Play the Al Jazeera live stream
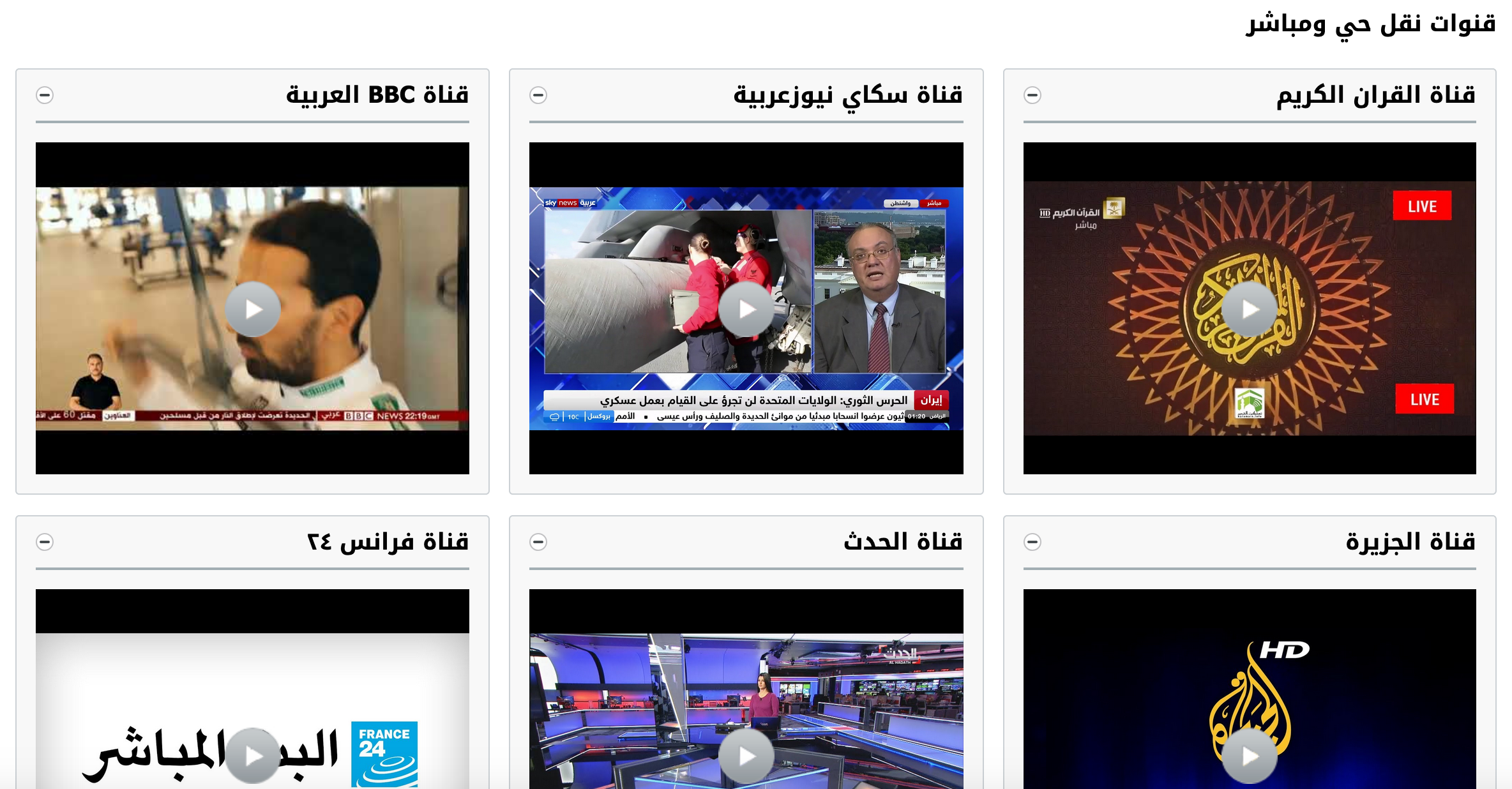The width and height of the screenshot is (1512, 789). (1250, 756)
